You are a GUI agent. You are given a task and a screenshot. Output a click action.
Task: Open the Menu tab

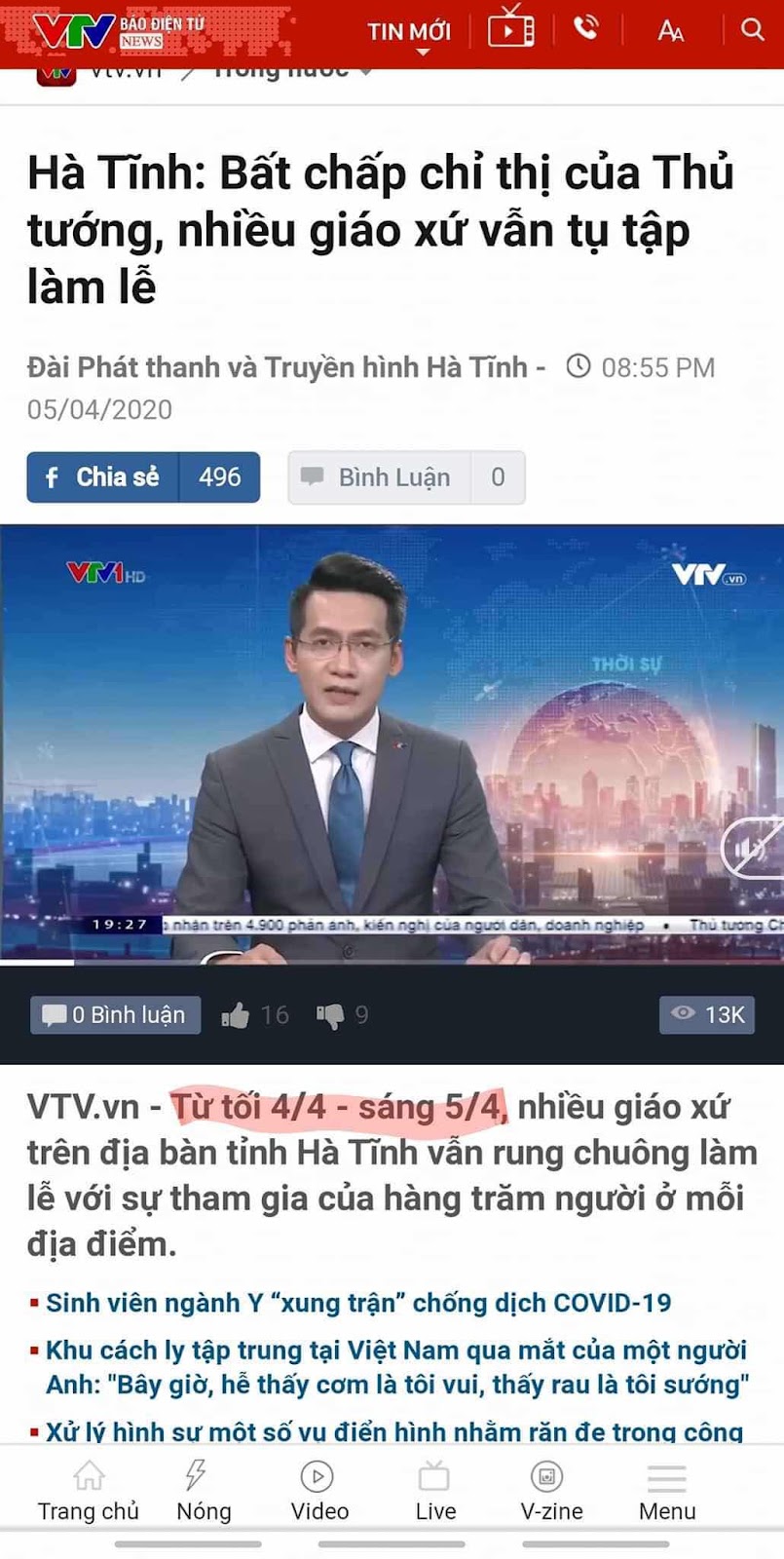tap(667, 1491)
